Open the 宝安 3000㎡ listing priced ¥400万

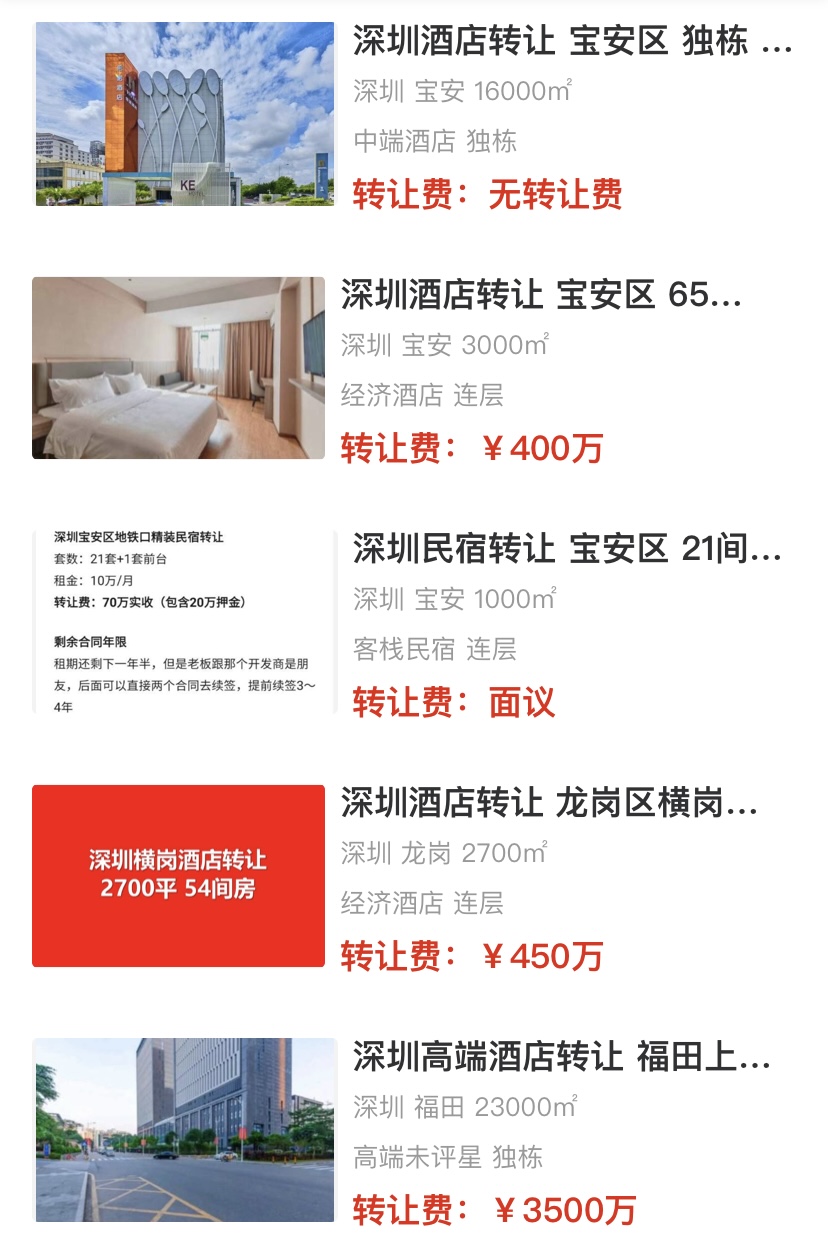click(x=541, y=296)
